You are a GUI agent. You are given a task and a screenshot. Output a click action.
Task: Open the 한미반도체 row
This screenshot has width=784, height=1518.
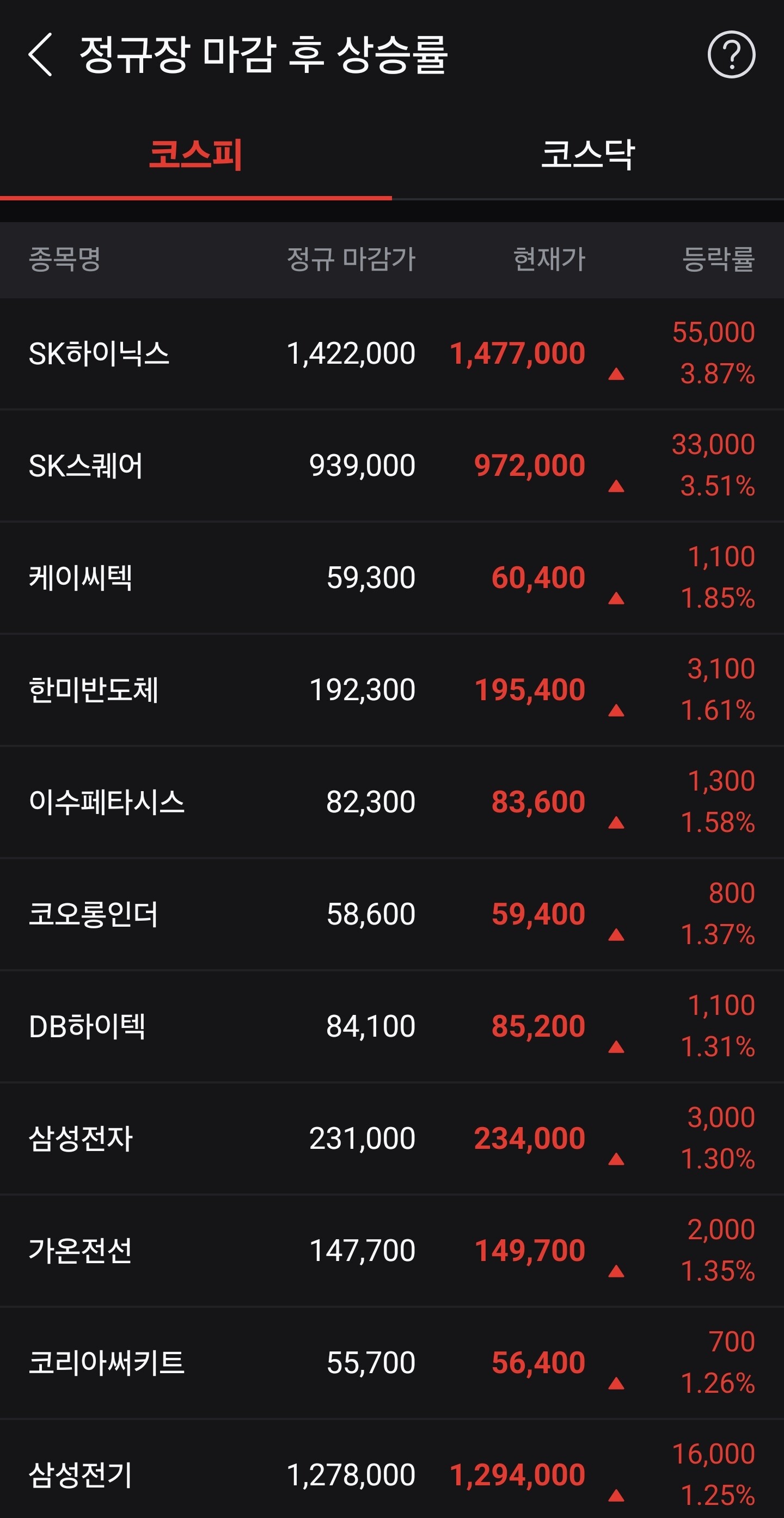[x=391, y=690]
